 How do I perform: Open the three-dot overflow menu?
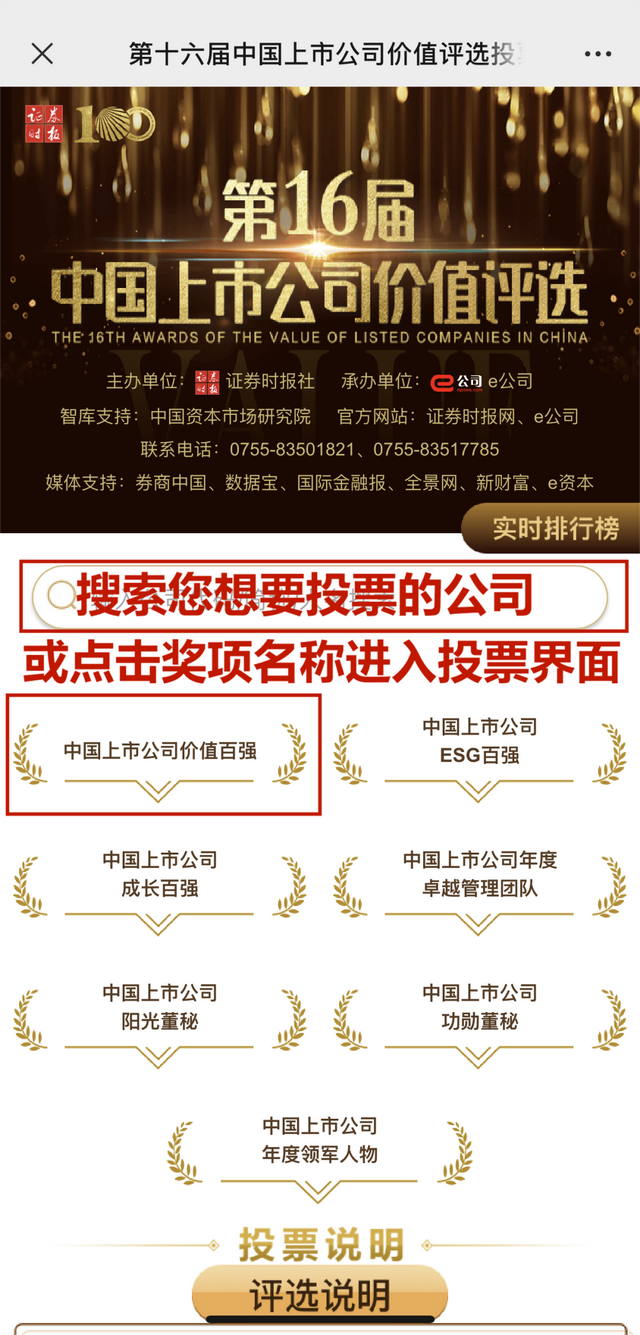pos(597,54)
